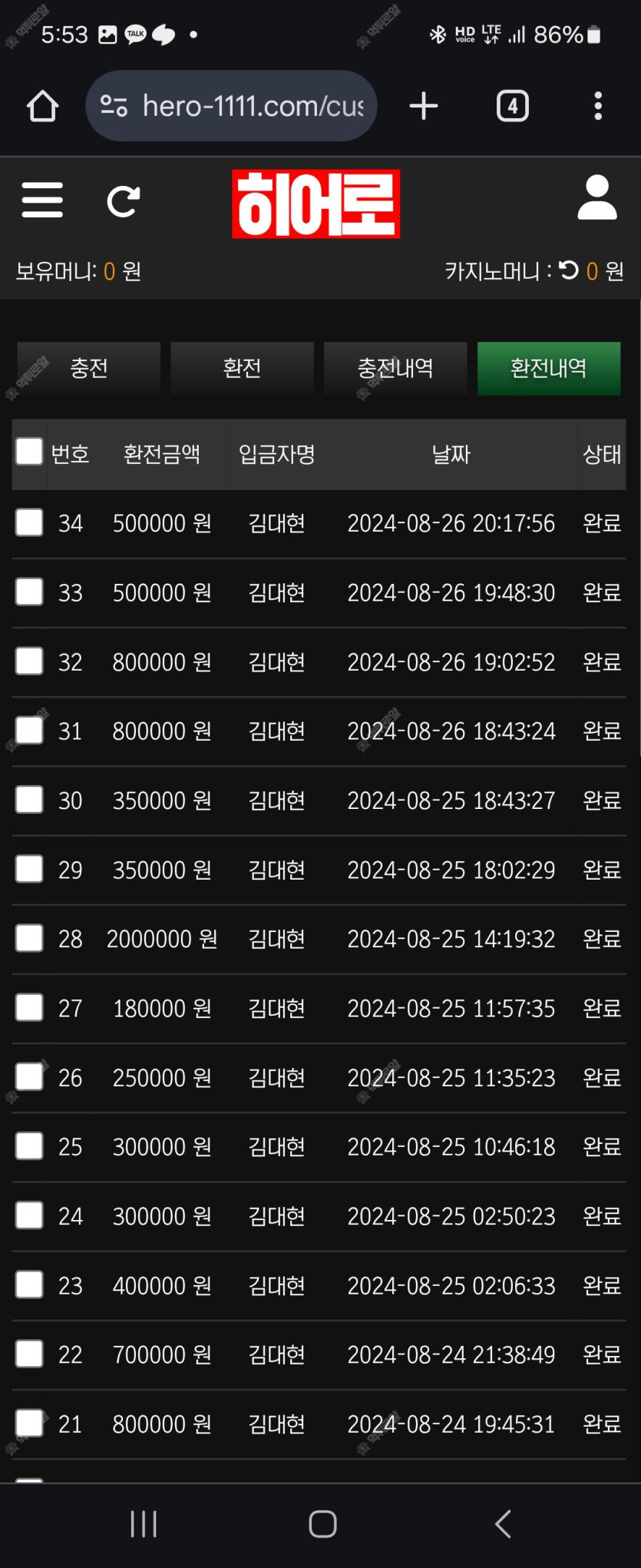641x1568 pixels.
Task: Tick the checkbox for row 34
Action: 29,522
